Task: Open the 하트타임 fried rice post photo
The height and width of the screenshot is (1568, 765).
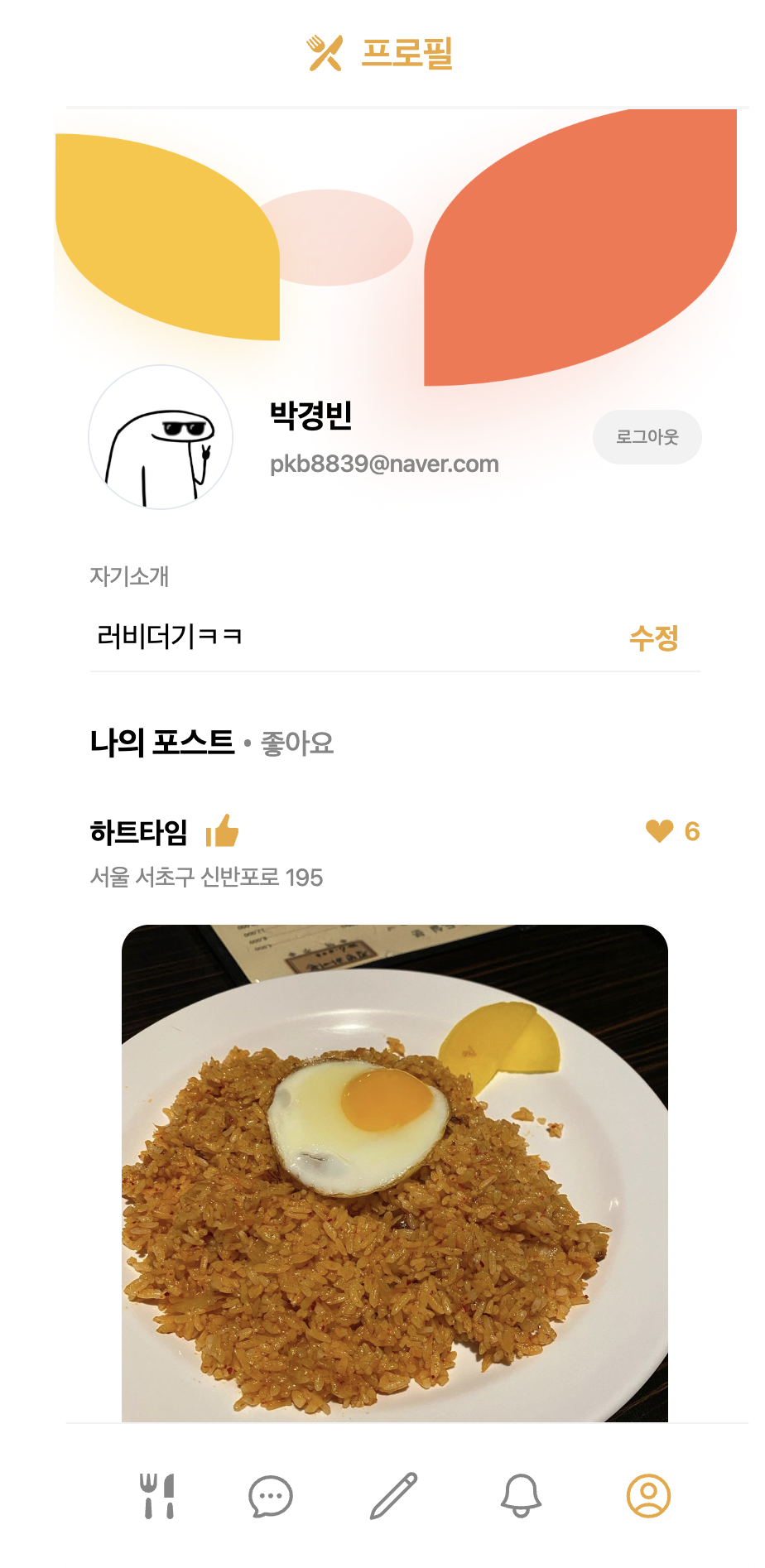Action: [x=394, y=1172]
